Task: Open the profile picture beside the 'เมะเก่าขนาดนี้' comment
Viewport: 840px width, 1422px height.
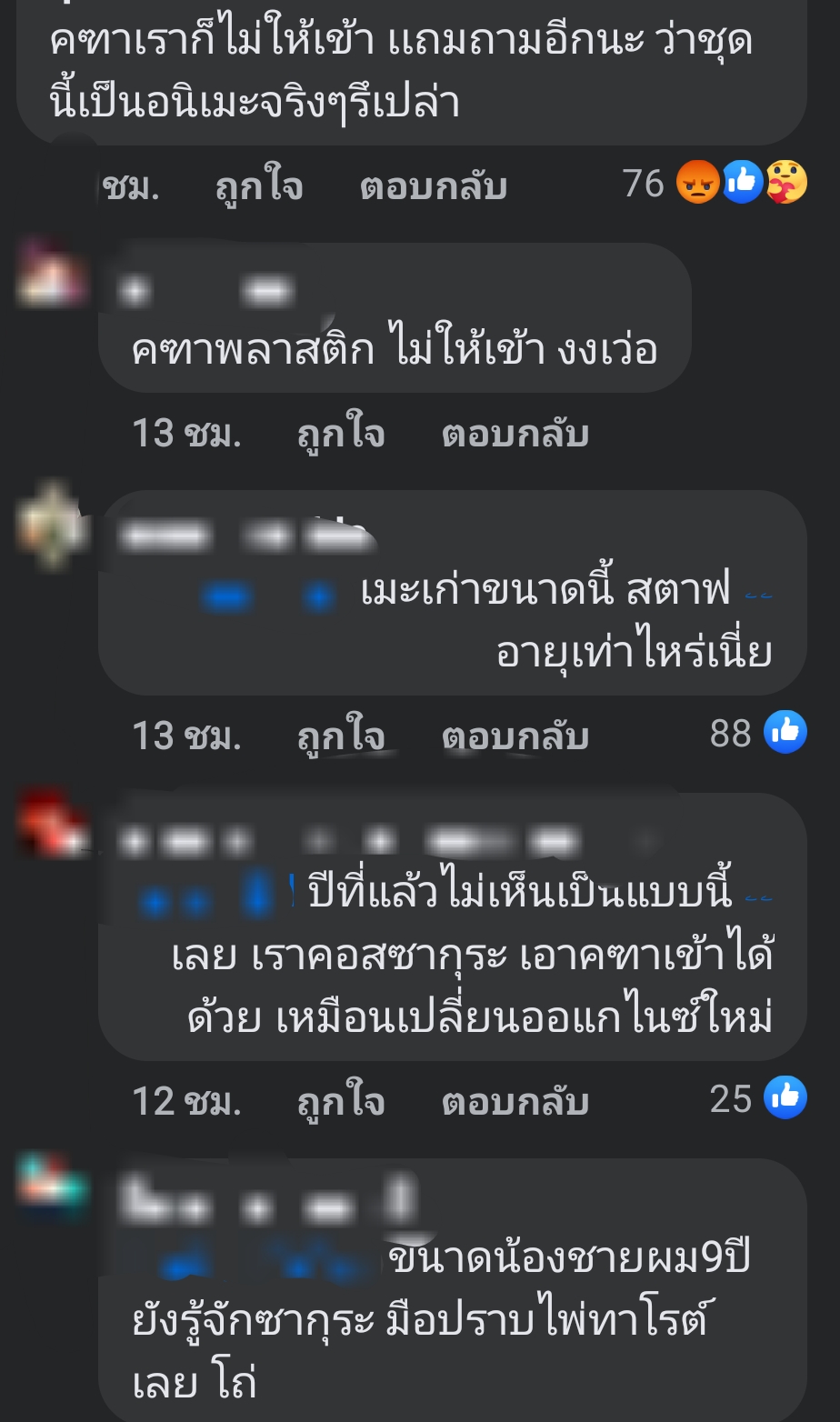Action: (x=52, y=526)
